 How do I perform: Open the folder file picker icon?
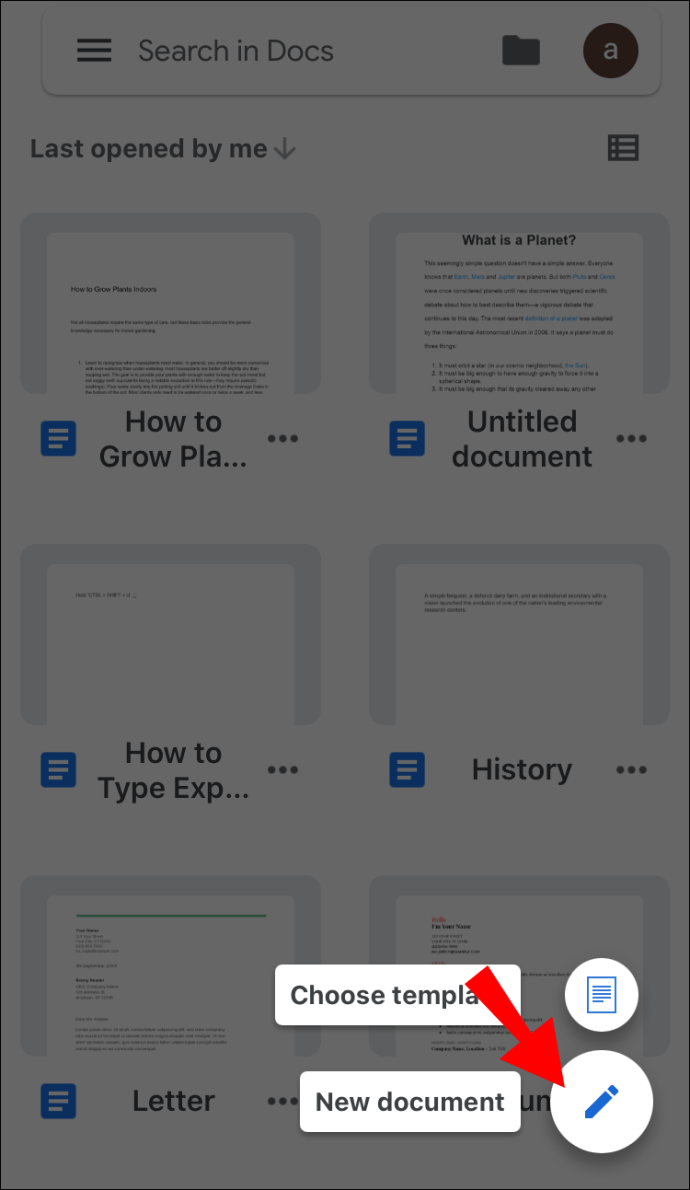pos(520,51)
